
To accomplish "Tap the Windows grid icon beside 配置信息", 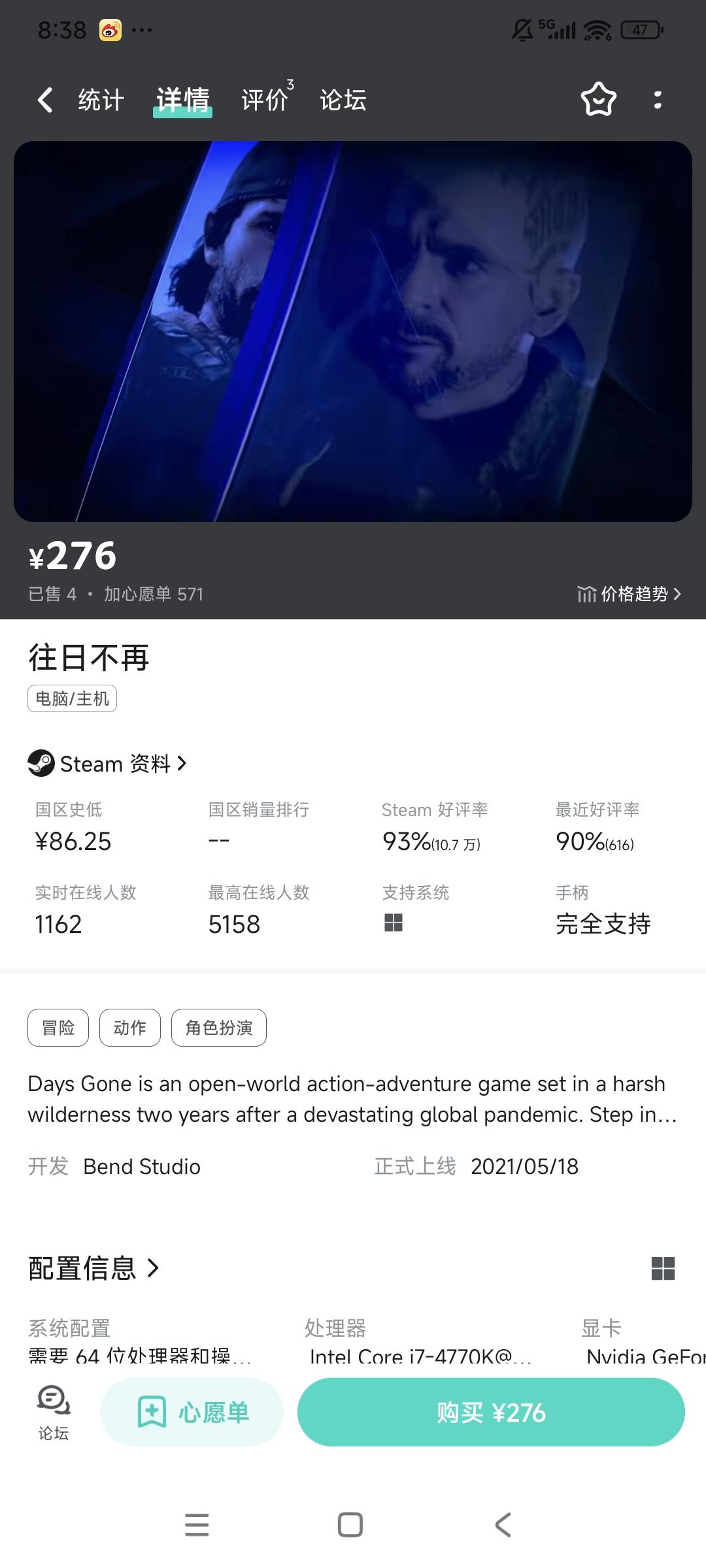I will [665, 1267].
